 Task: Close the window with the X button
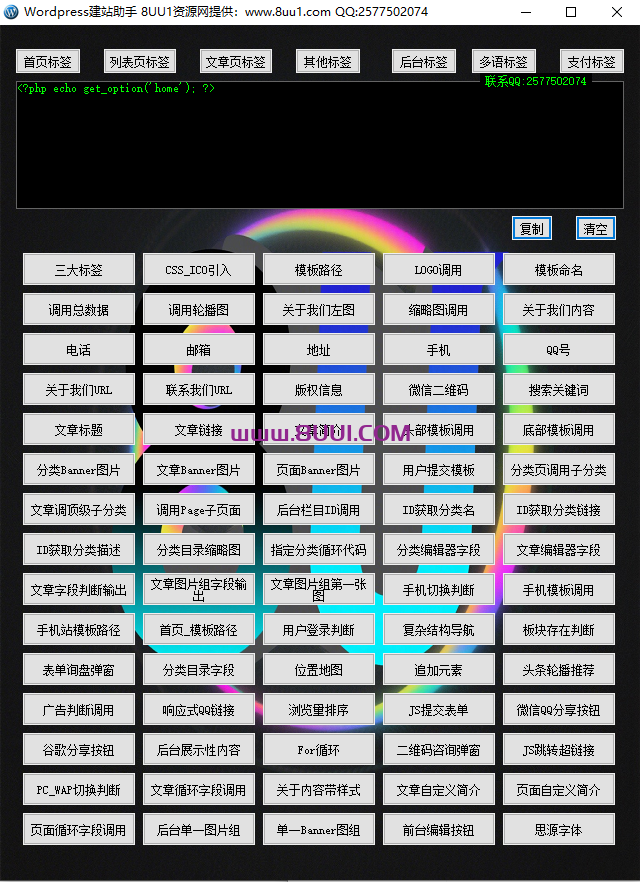617,12
